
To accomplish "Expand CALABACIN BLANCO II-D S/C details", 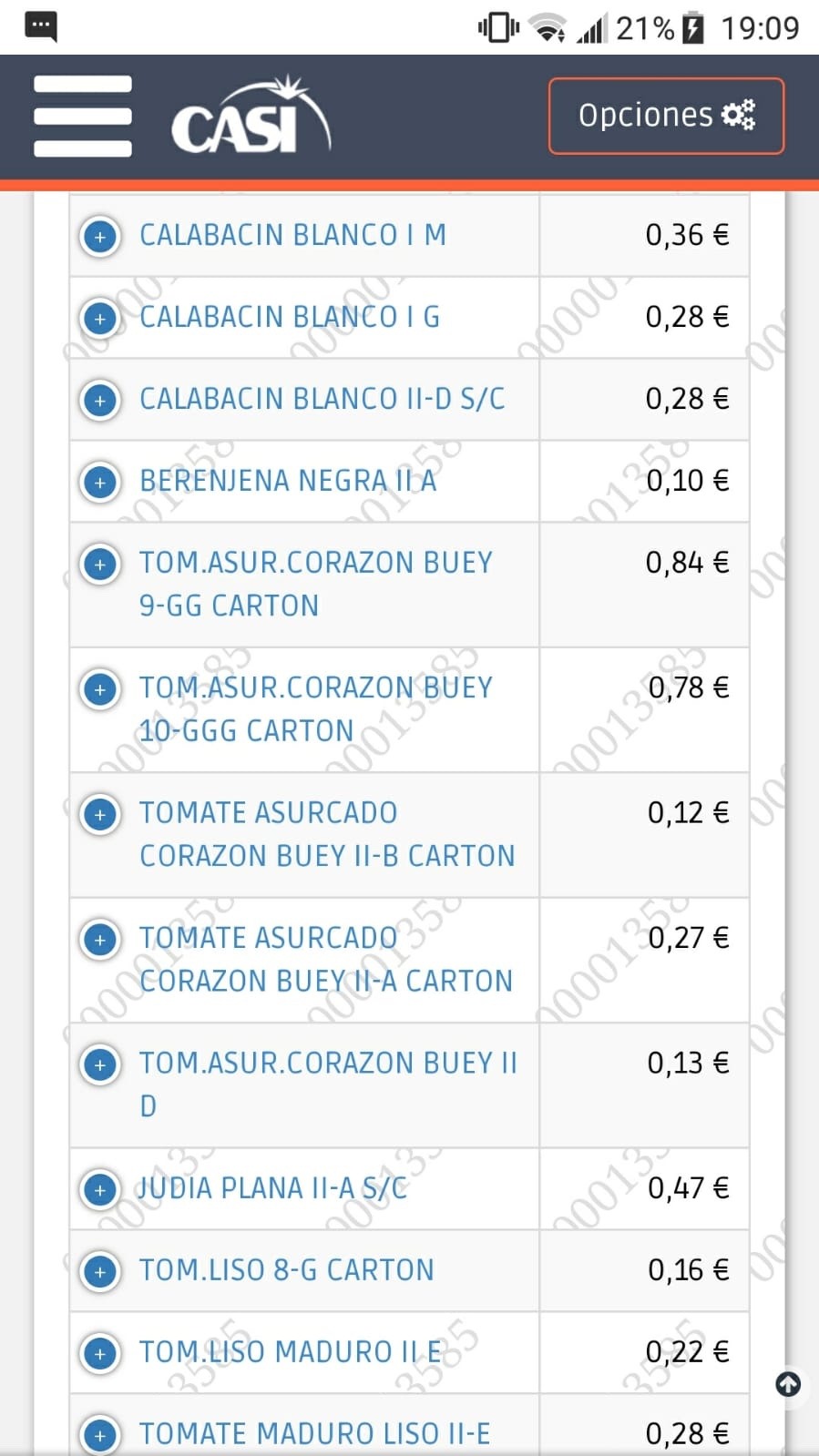I will pos(100,401).
